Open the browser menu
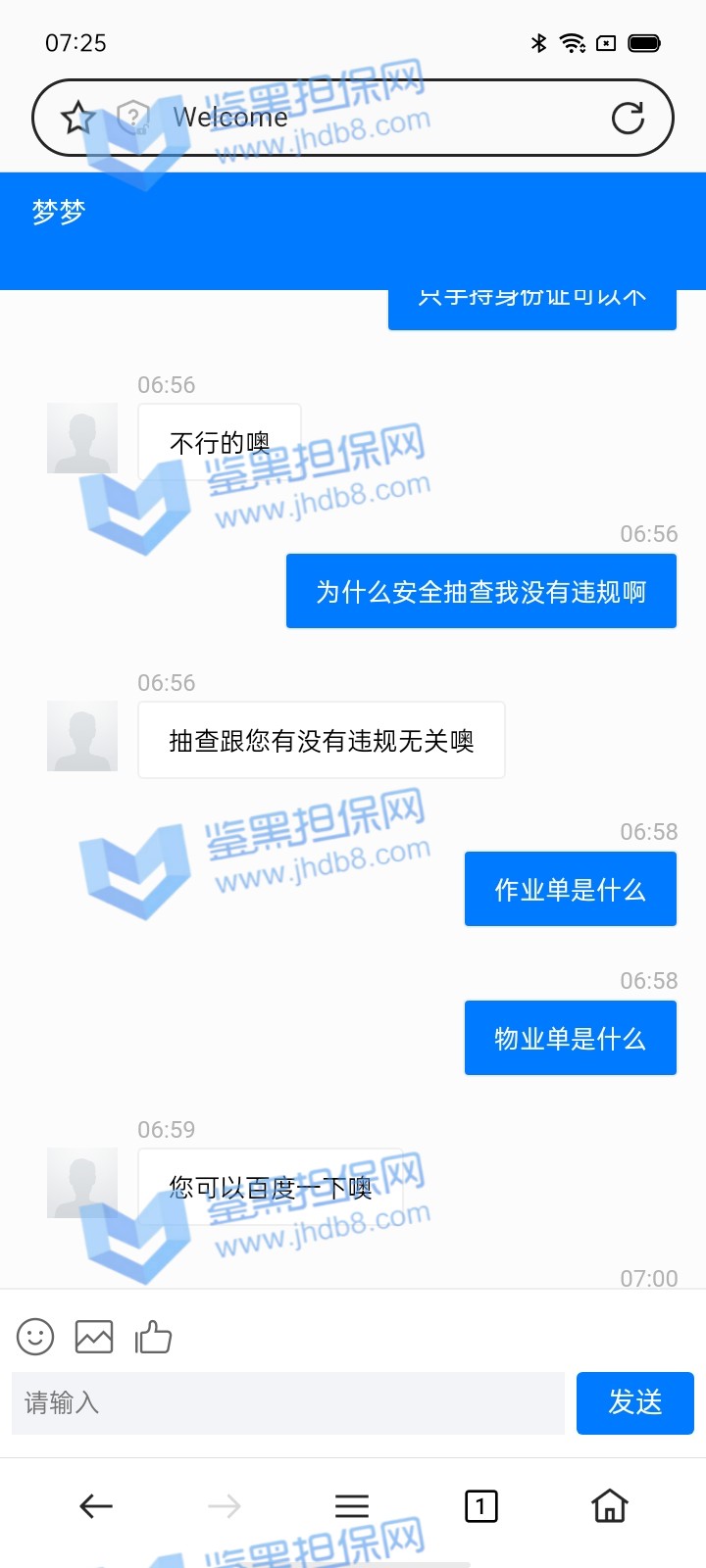706x1568 pixels. pos(352,1506)
